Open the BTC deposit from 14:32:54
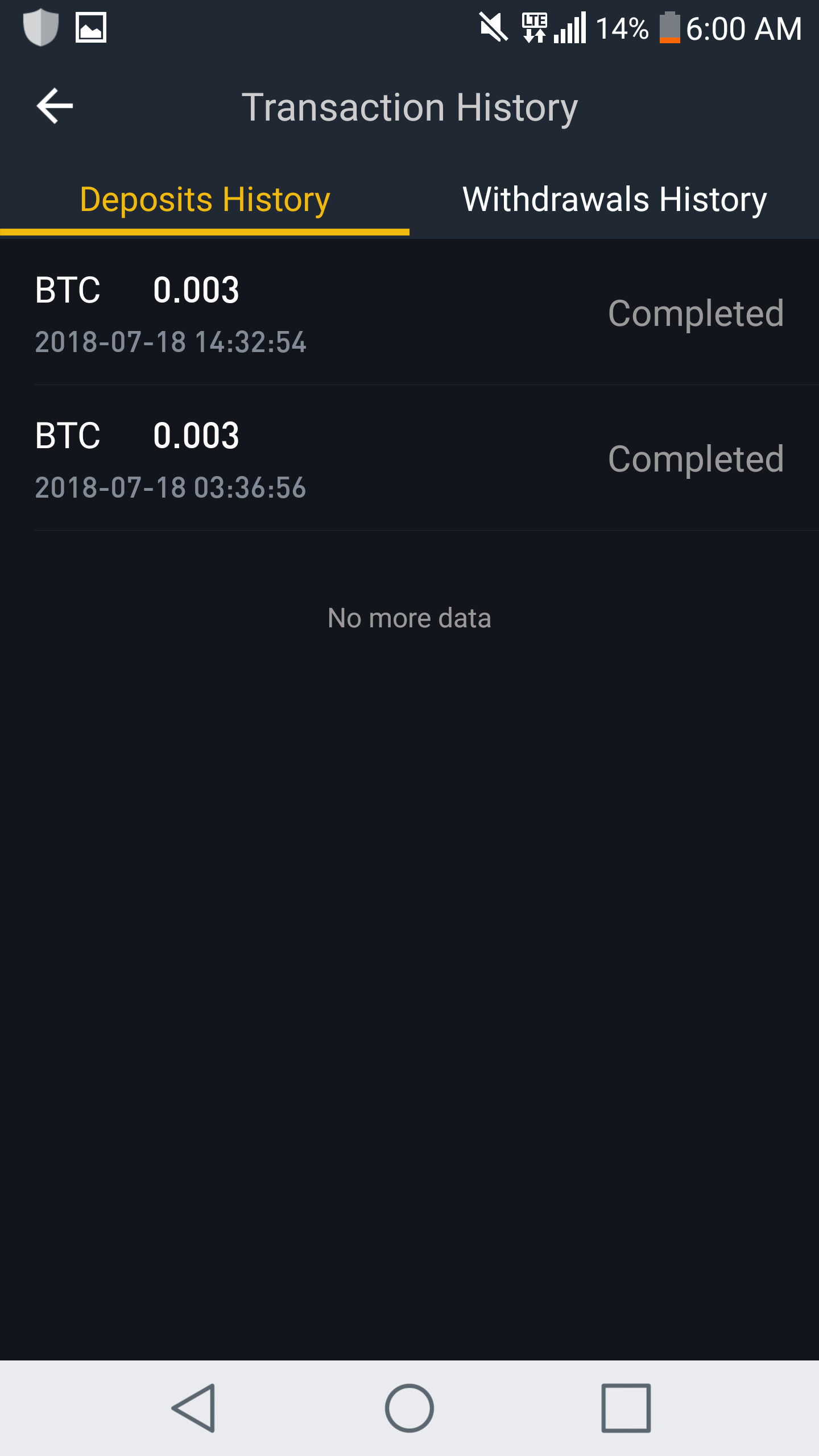This screenshot has width=819, height=1456. tap(409, 313)
